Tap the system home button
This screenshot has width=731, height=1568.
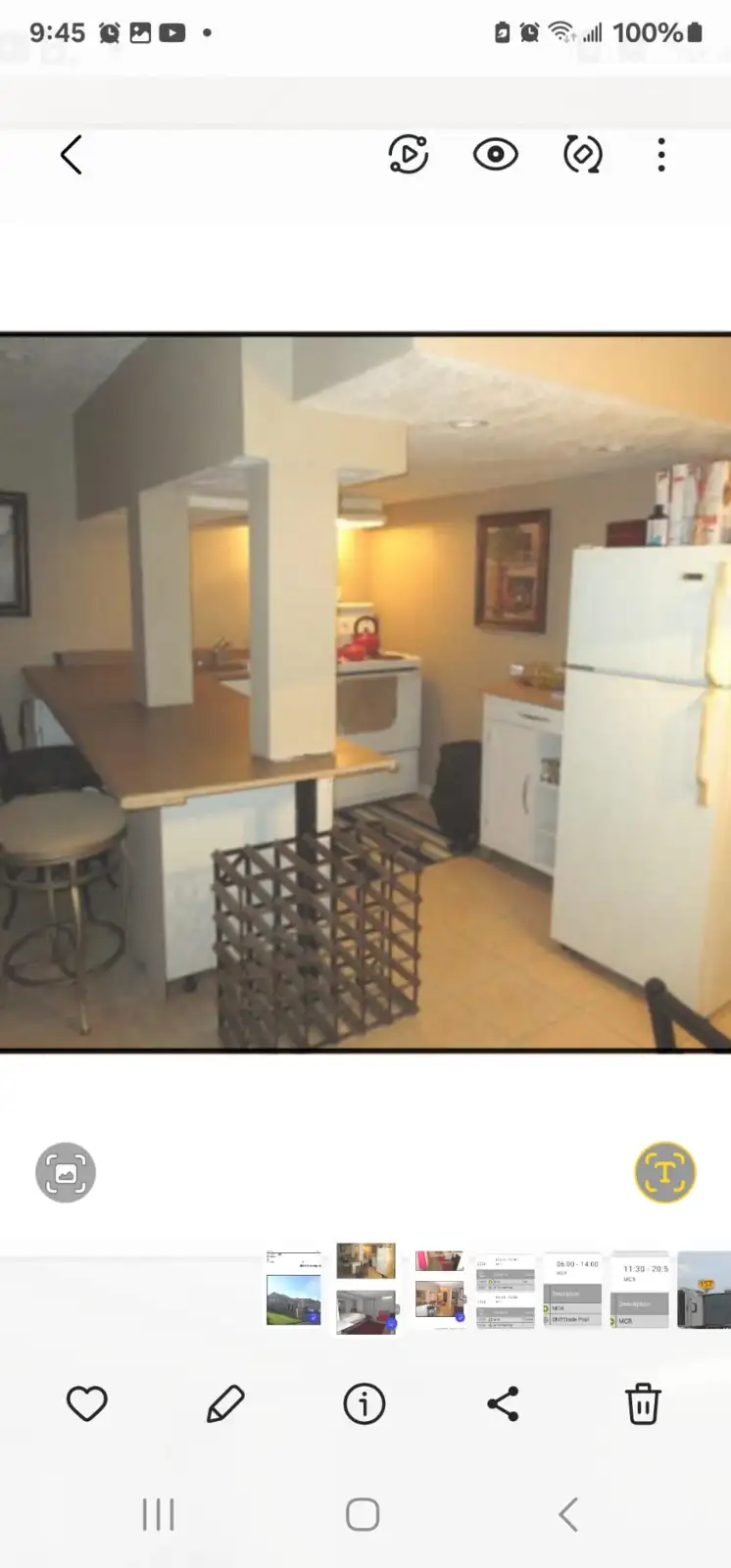click(x=363, y=1514)
